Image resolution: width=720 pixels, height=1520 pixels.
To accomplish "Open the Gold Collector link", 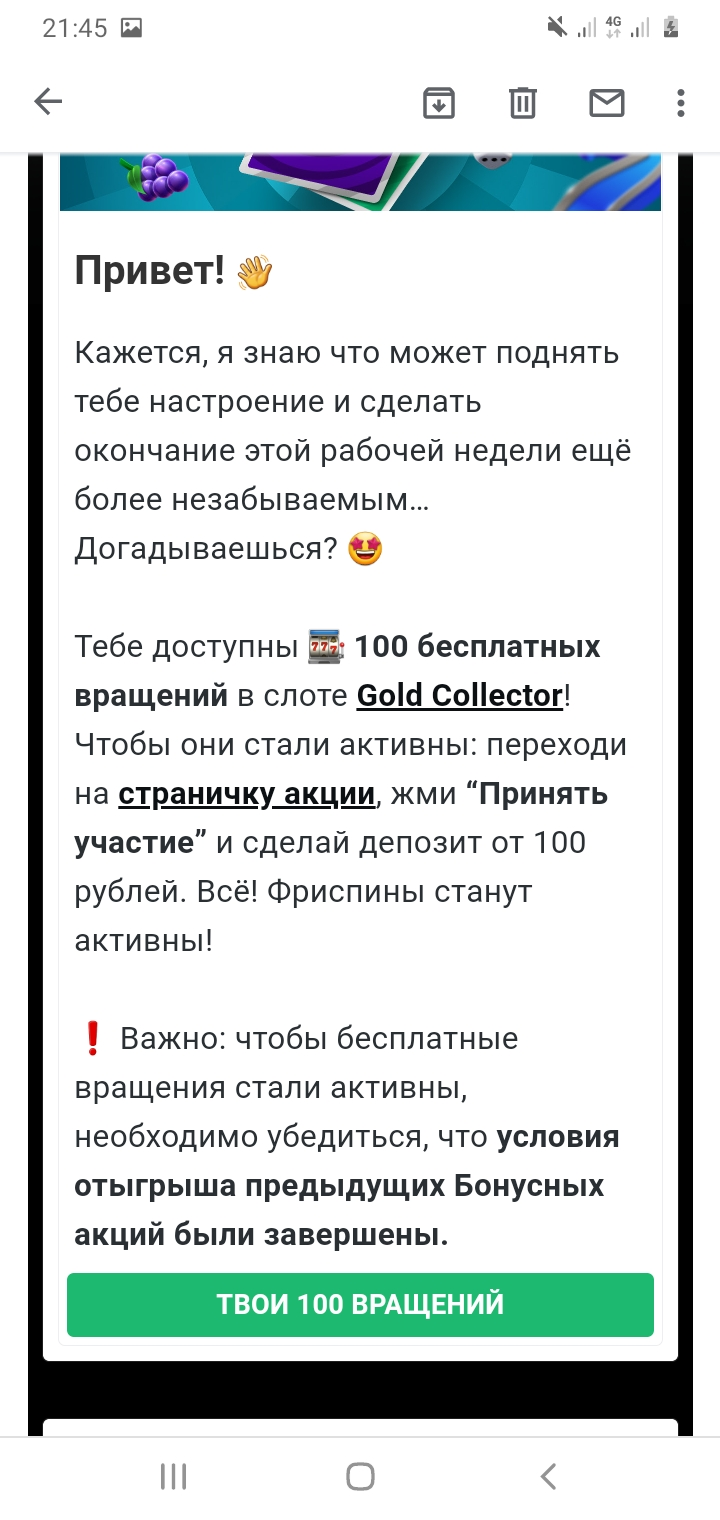I will click(x=460, y=695).
